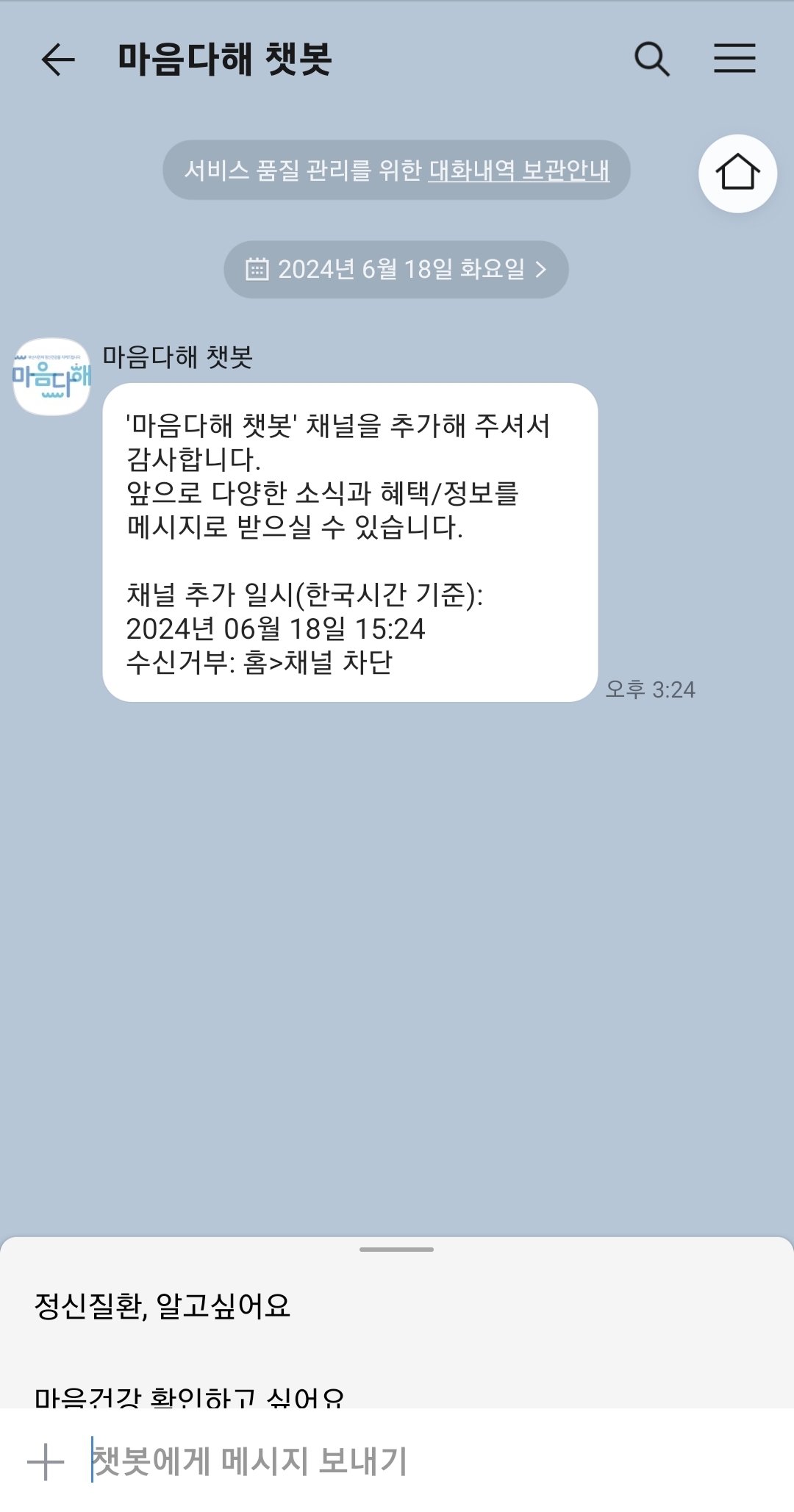This screenshot has height=1512, width=794.
Task: View the 마음다해 챗봇 profile picture
Action: (51, 376)
